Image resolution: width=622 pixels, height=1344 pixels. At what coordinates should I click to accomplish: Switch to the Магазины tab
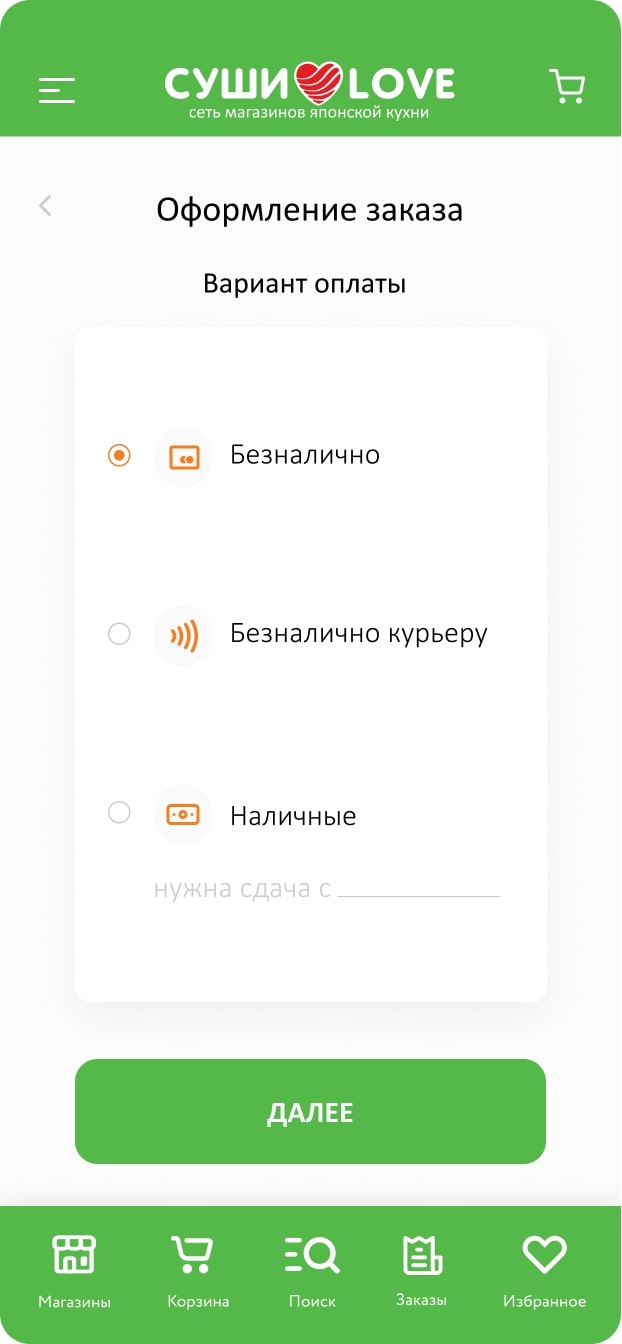pos(74,1271)
